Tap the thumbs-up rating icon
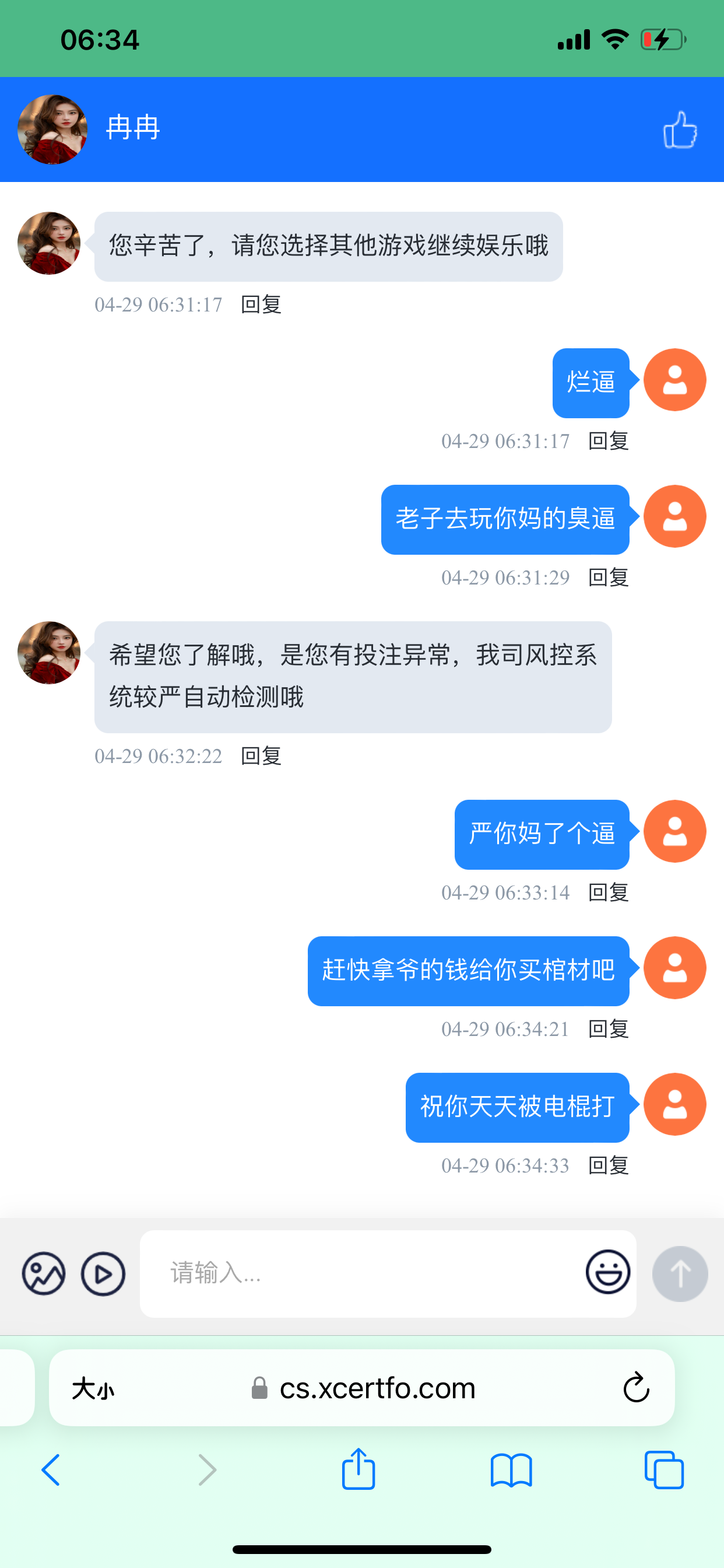The height and width of the screenshot is (1568, 724). click(x=680, y=129)
